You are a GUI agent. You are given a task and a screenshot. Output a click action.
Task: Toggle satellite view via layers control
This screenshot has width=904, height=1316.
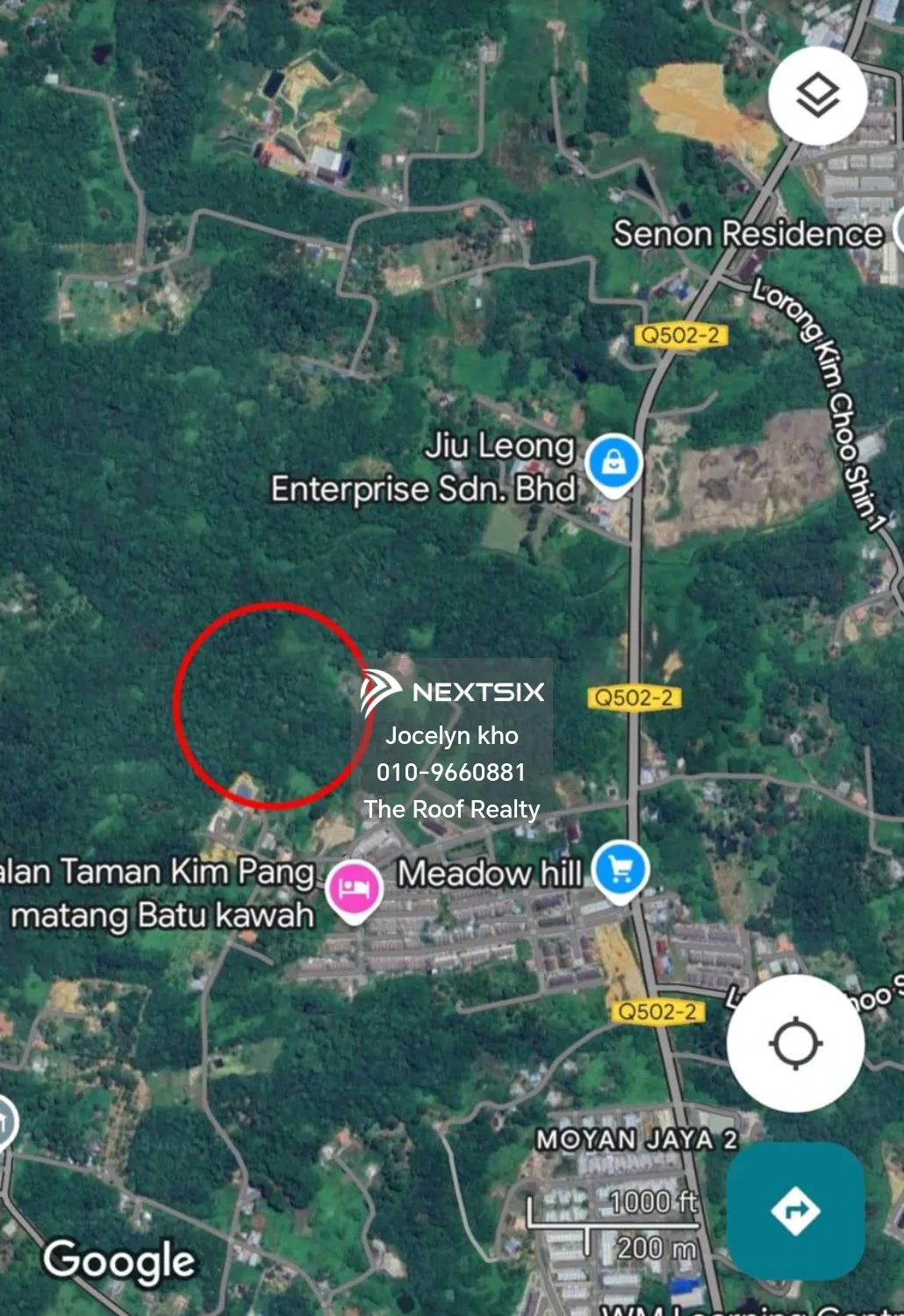[x=816, y=95]
